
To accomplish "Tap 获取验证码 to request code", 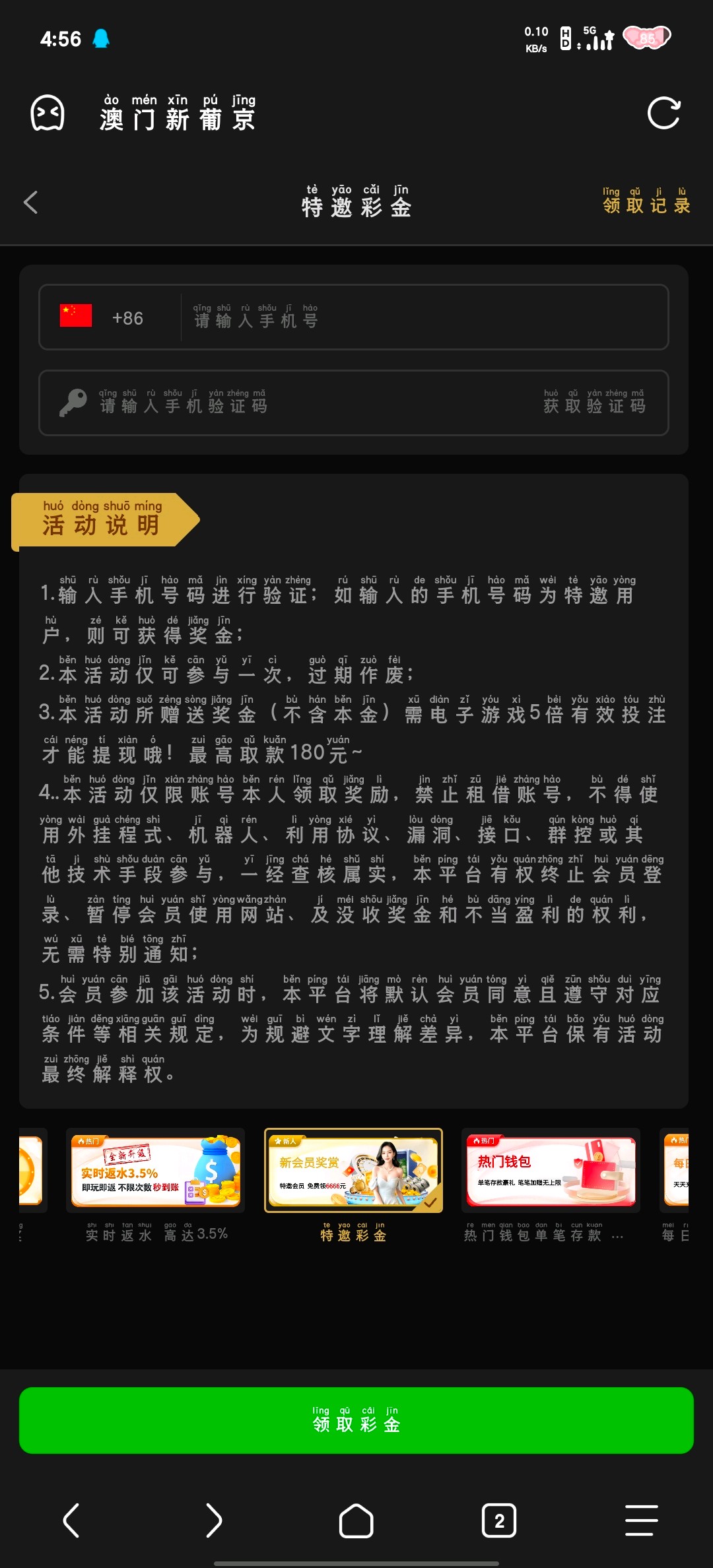I will coord(594,403).
